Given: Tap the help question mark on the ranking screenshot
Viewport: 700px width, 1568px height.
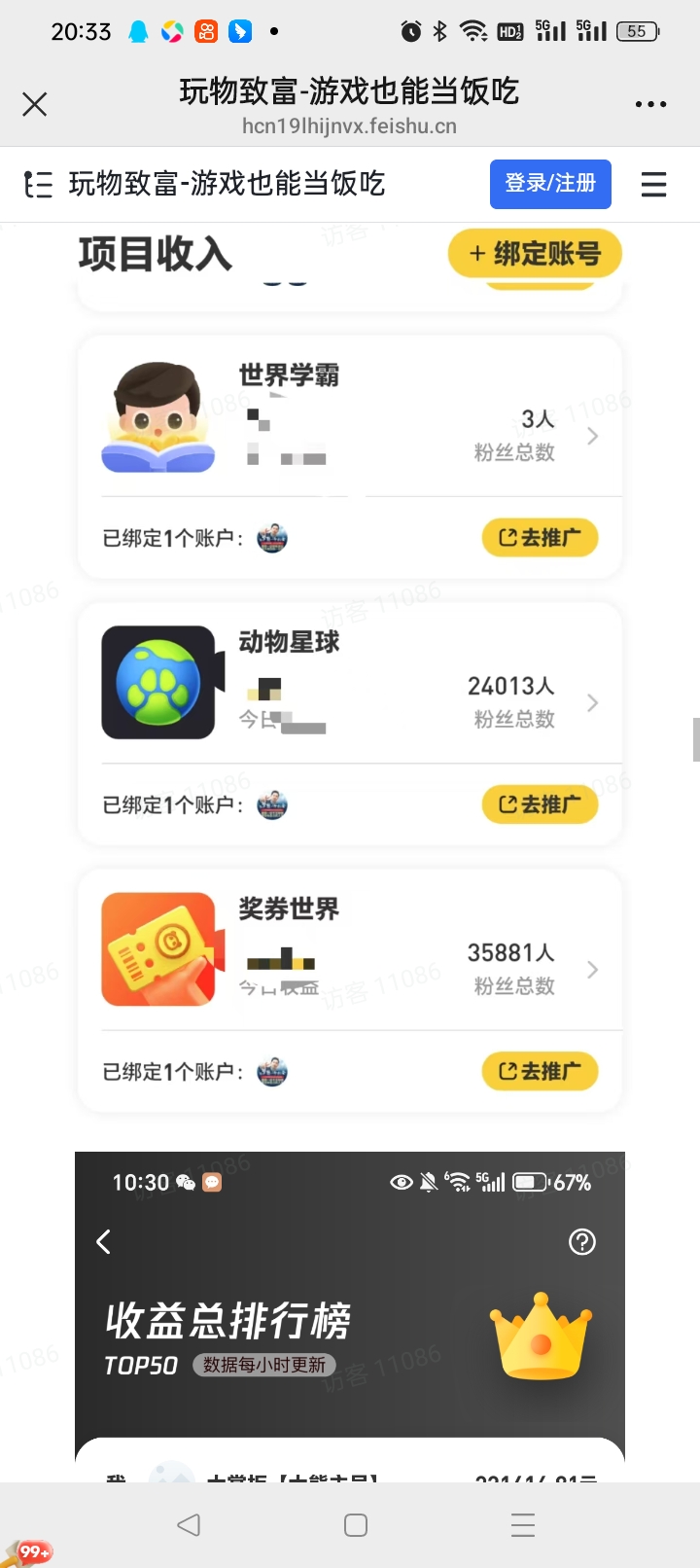Looking at the screenshot, I should [581, 1242].
